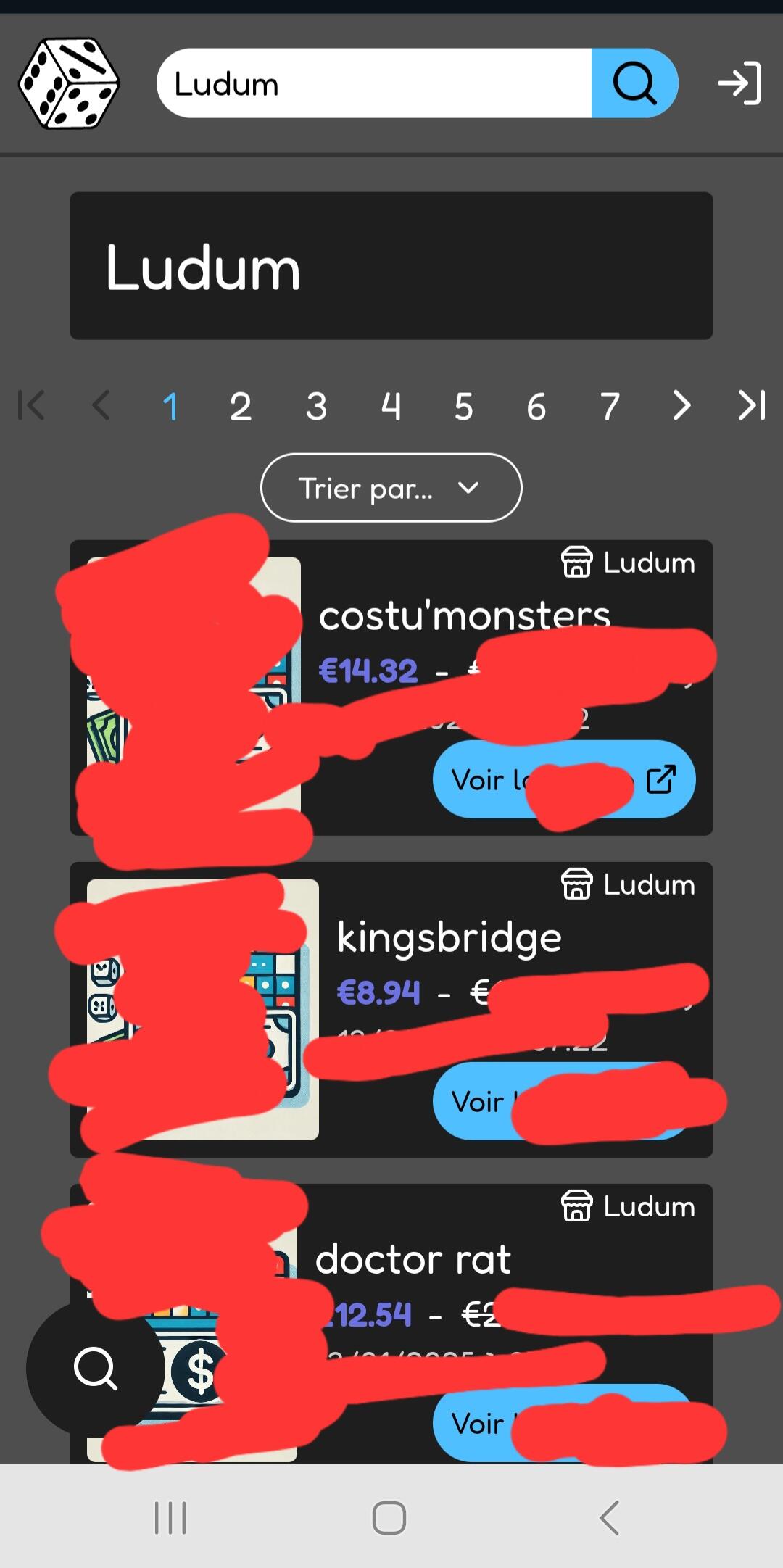
Task: Open the kingsbridge product card
Action: tap(449, 937)
